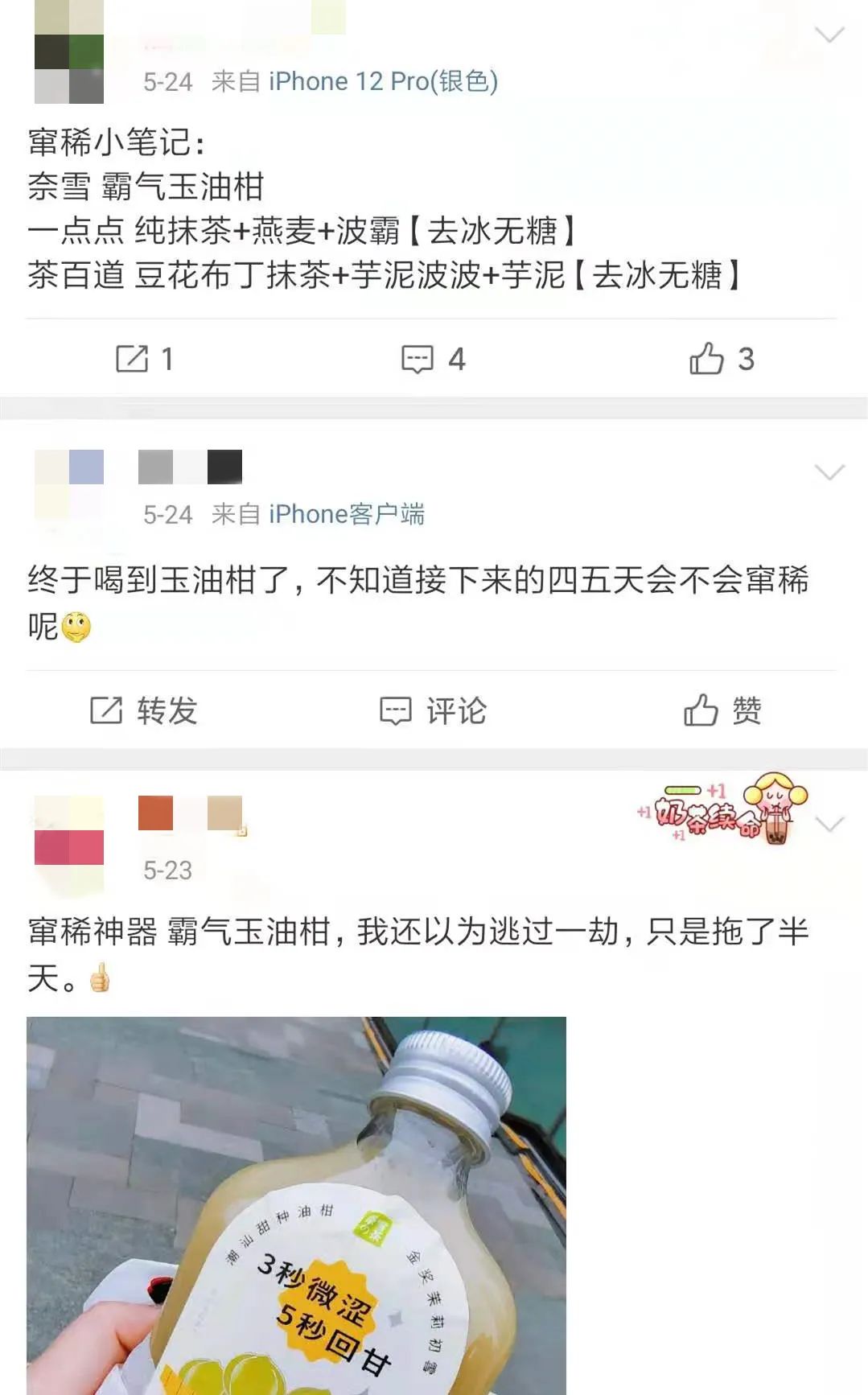
Task: Repost the 窜稀小笔记 post
Action: [x=145, y=359]
